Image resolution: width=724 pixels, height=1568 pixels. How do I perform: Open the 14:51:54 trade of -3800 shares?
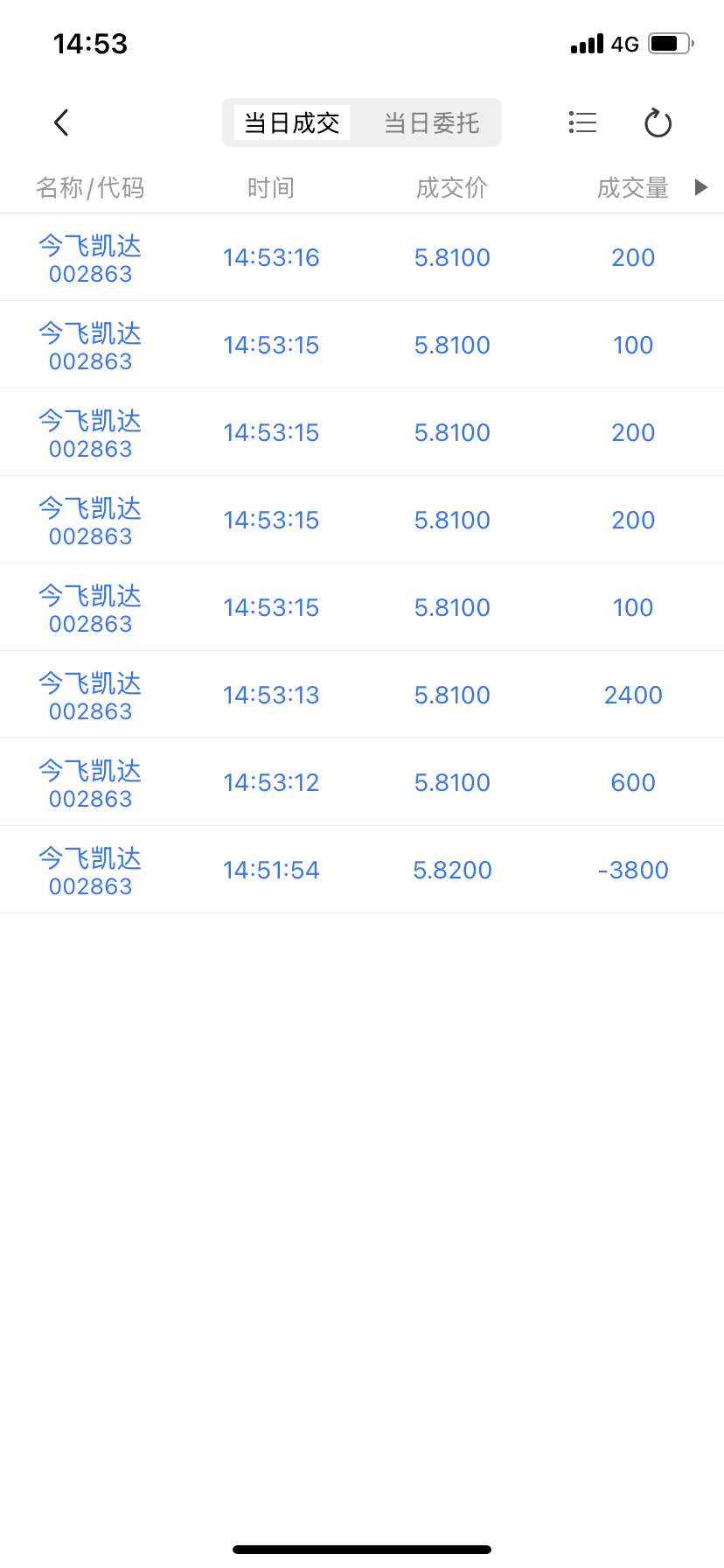point(362,870)
